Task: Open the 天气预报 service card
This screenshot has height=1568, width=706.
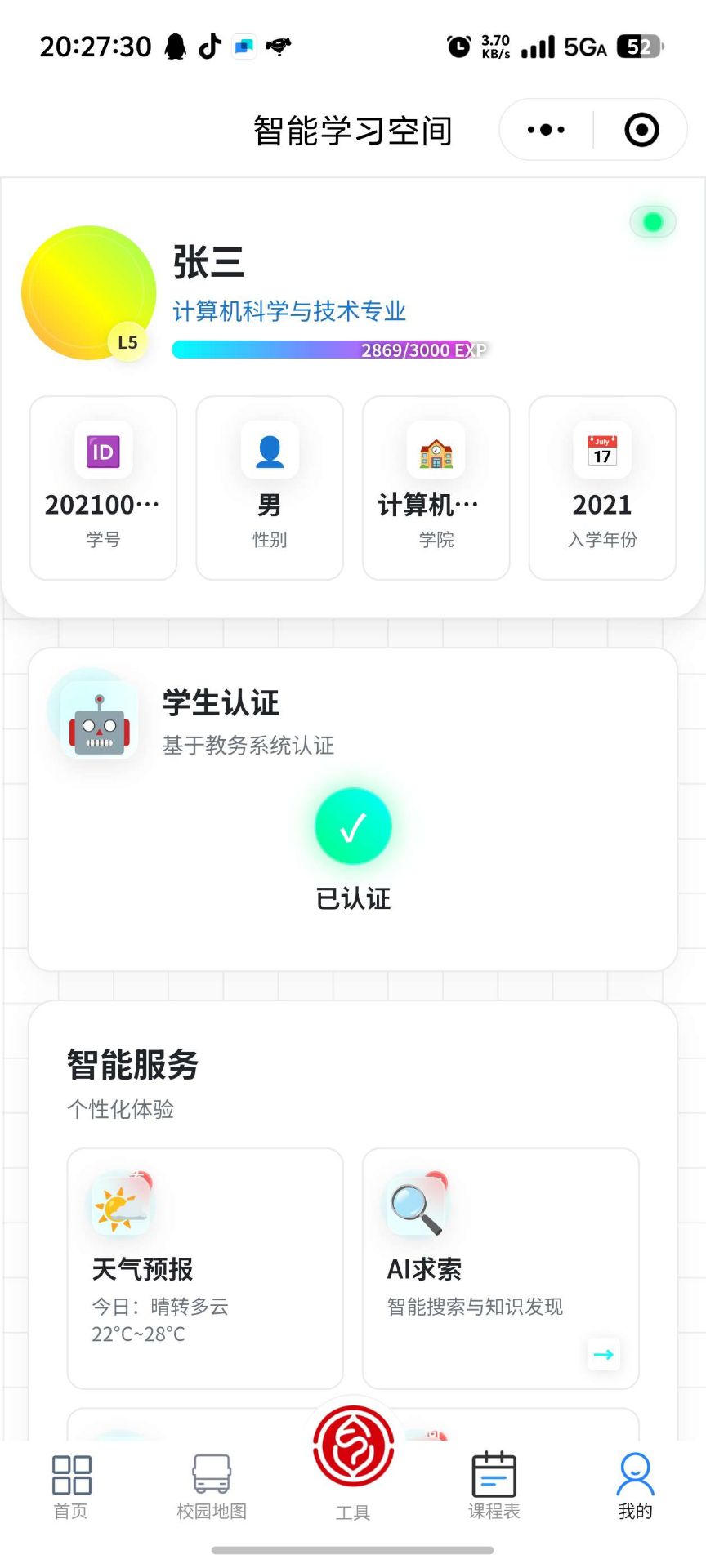Action: [205, 1267]
